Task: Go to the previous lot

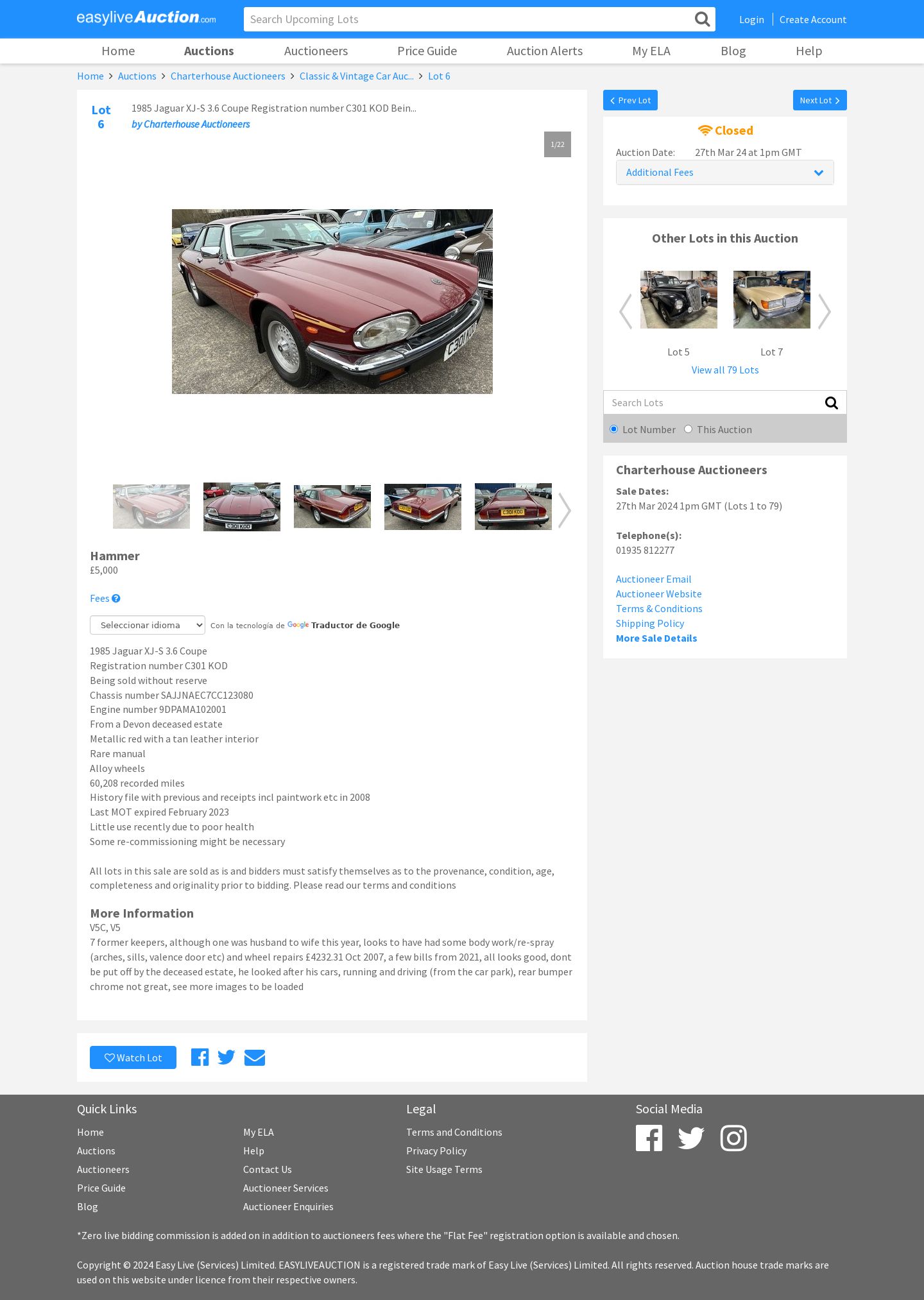Action: pyautogui.click(x=630, y=100)
